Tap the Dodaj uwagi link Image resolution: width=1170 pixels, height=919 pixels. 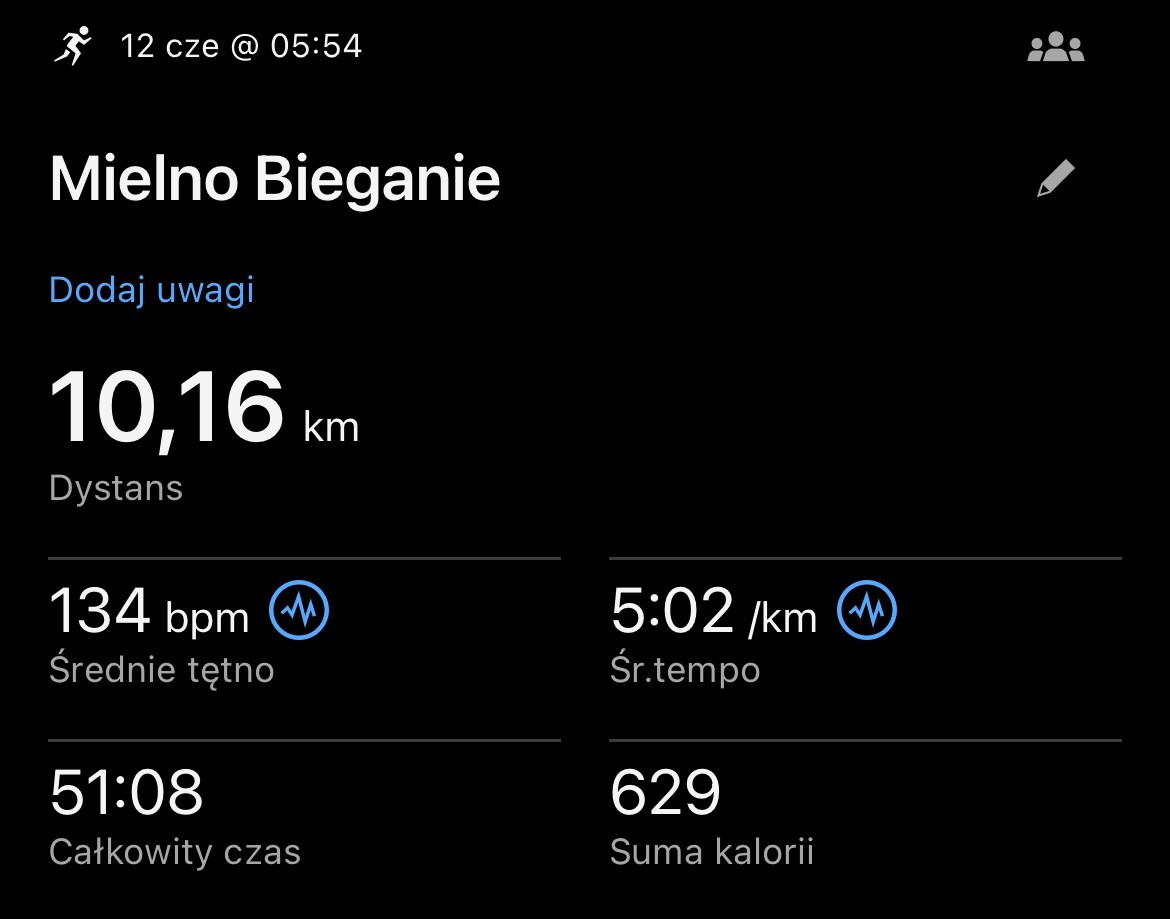(152, 290)
